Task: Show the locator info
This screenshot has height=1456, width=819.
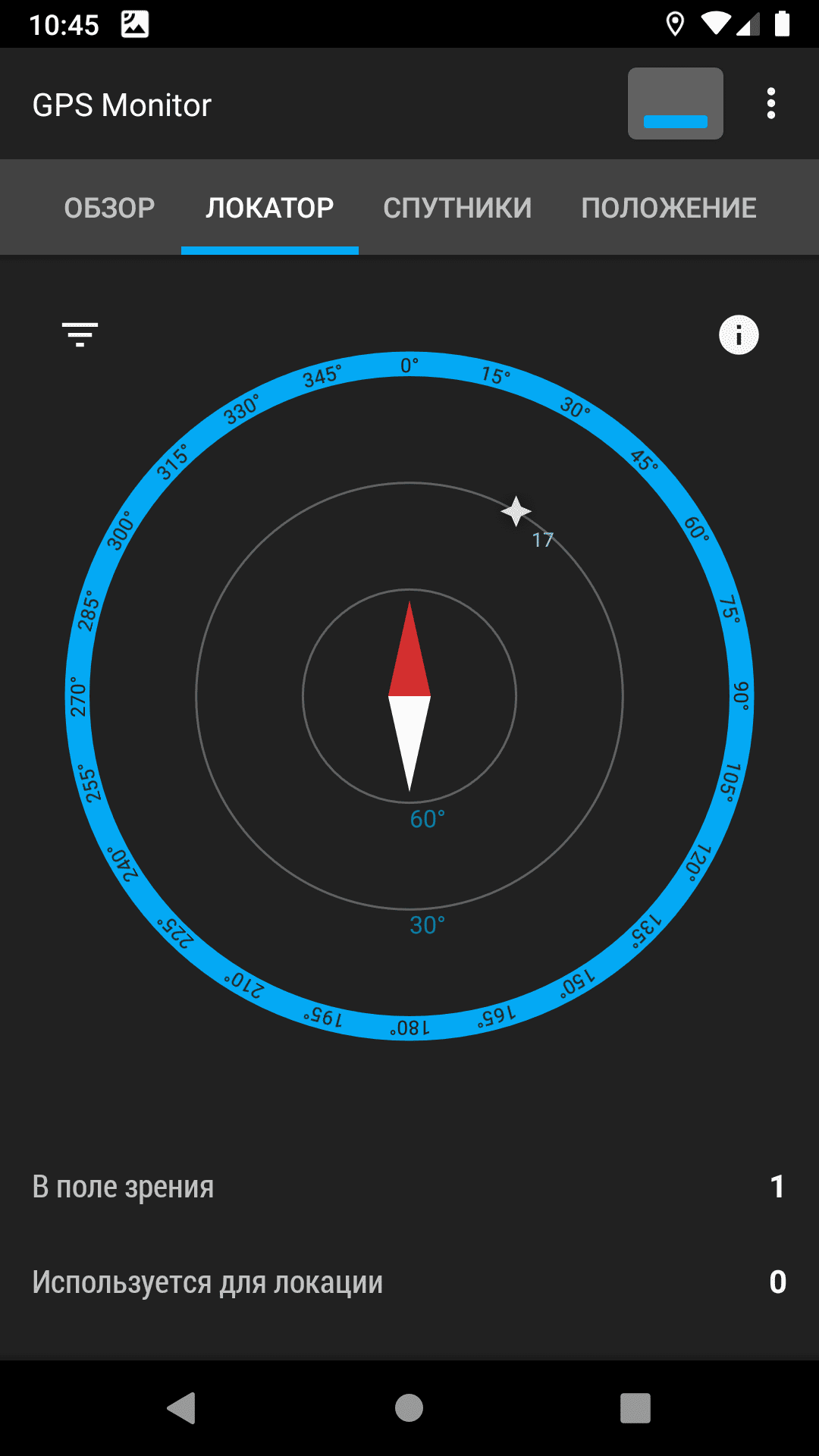Action: 738,334
